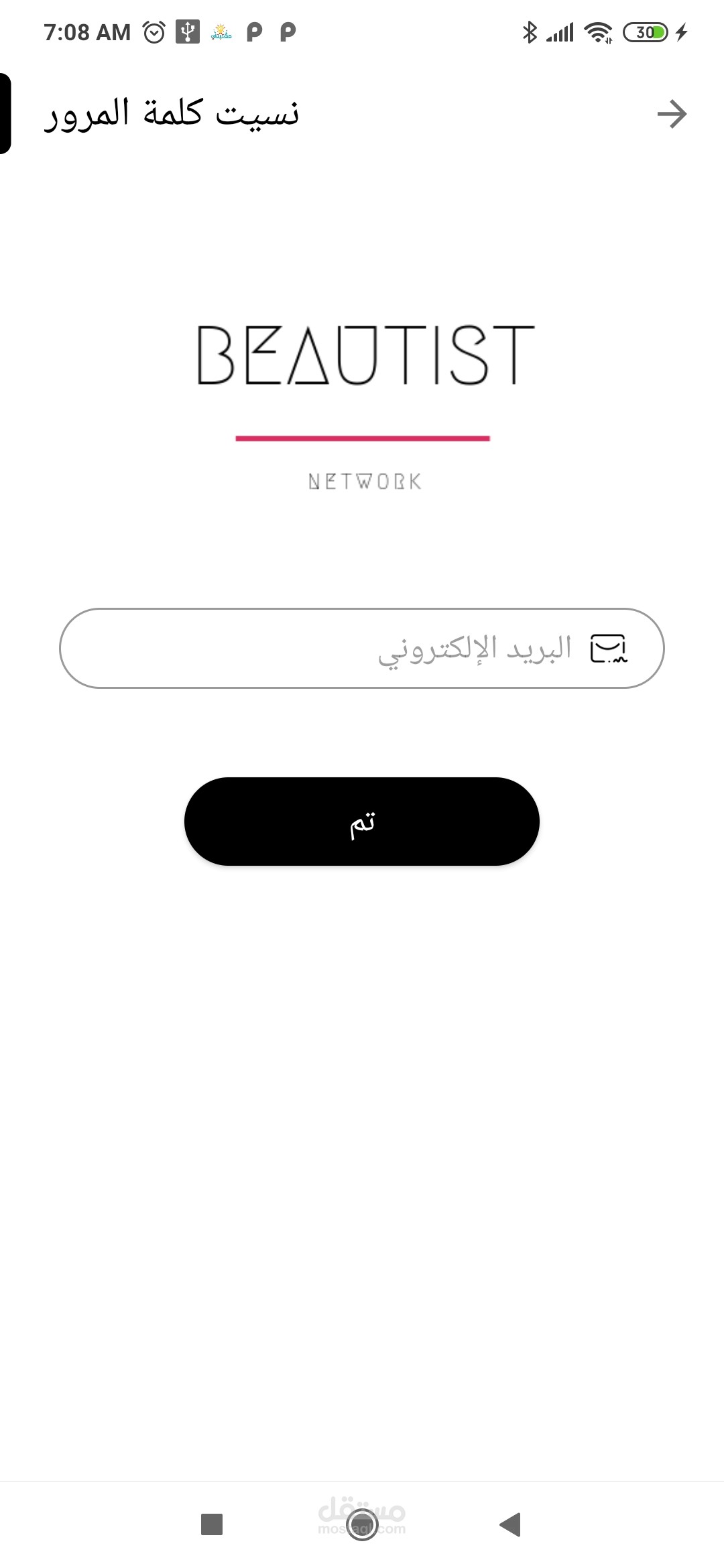The image size is (724, 1568).
Task: Tap the system back triangle button
Action: (x=511, y=1524)
